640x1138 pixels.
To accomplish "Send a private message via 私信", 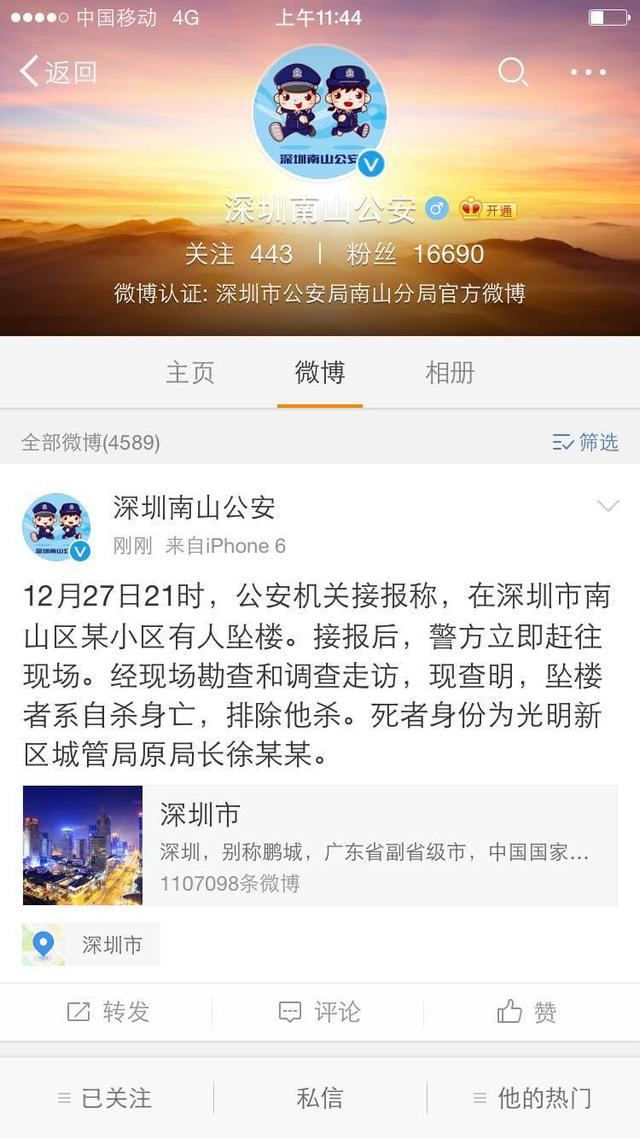I will click(x=320, y=1098).
